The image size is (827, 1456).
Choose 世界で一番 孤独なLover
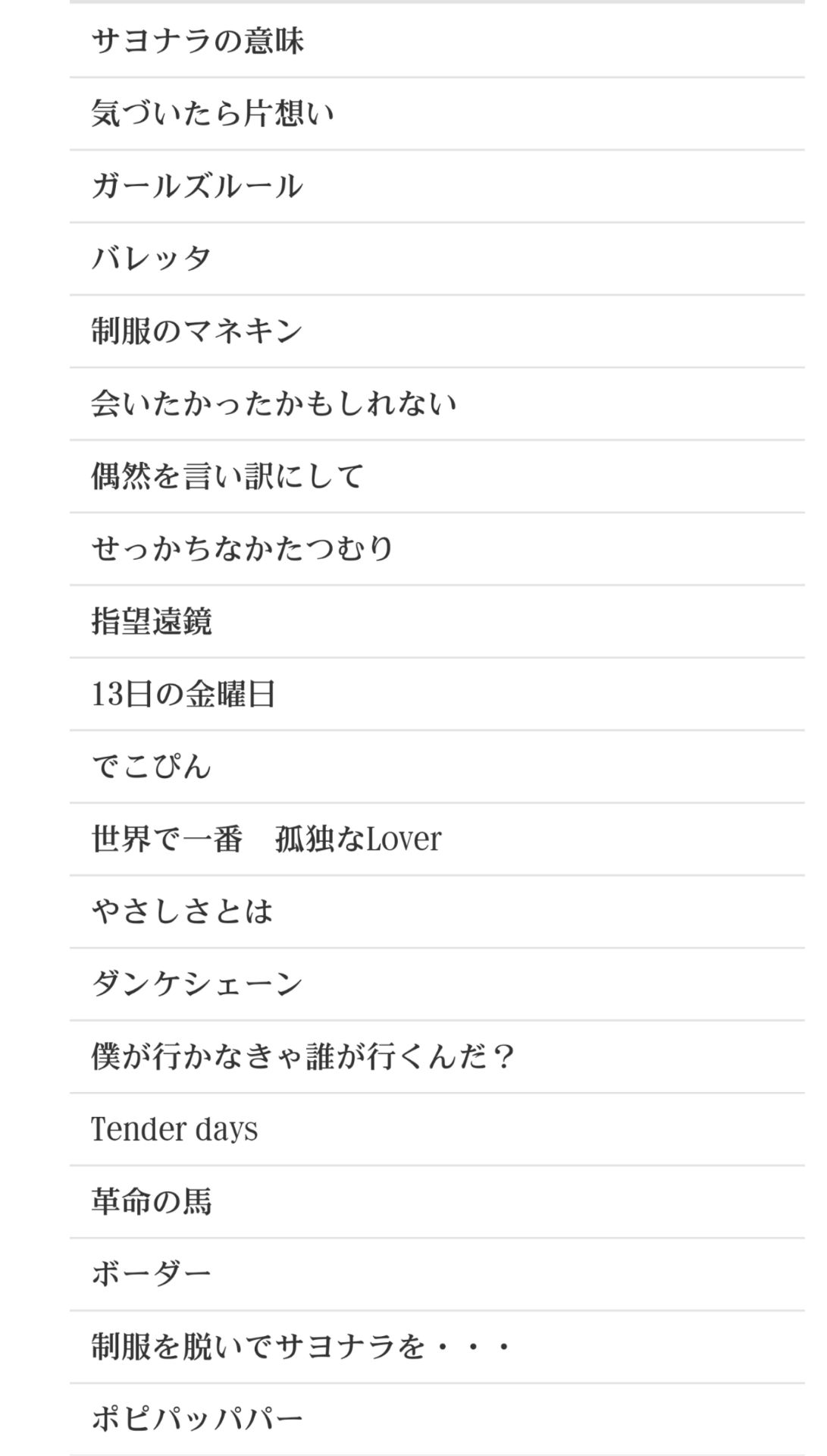tap(265, 839)
